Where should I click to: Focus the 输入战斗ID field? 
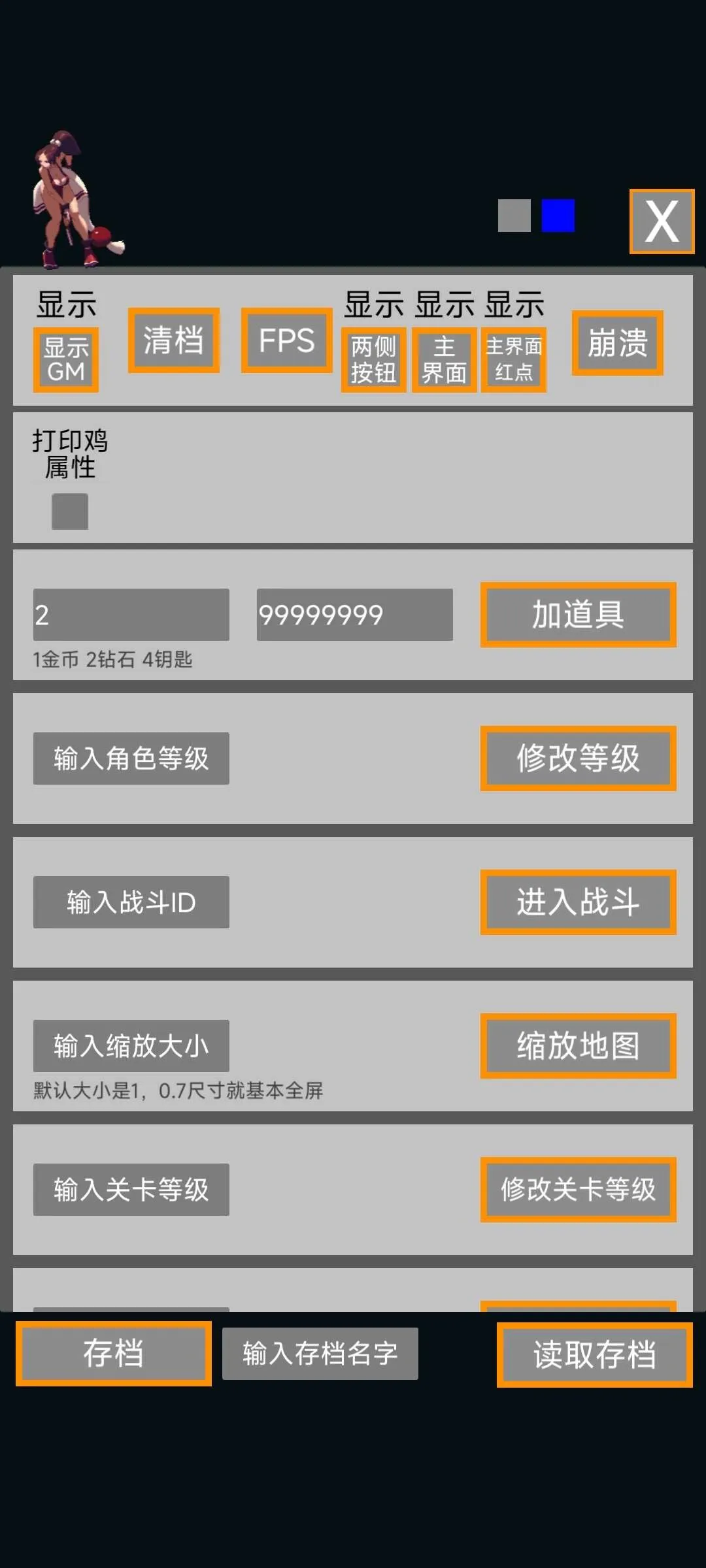(x=131, y=902)
